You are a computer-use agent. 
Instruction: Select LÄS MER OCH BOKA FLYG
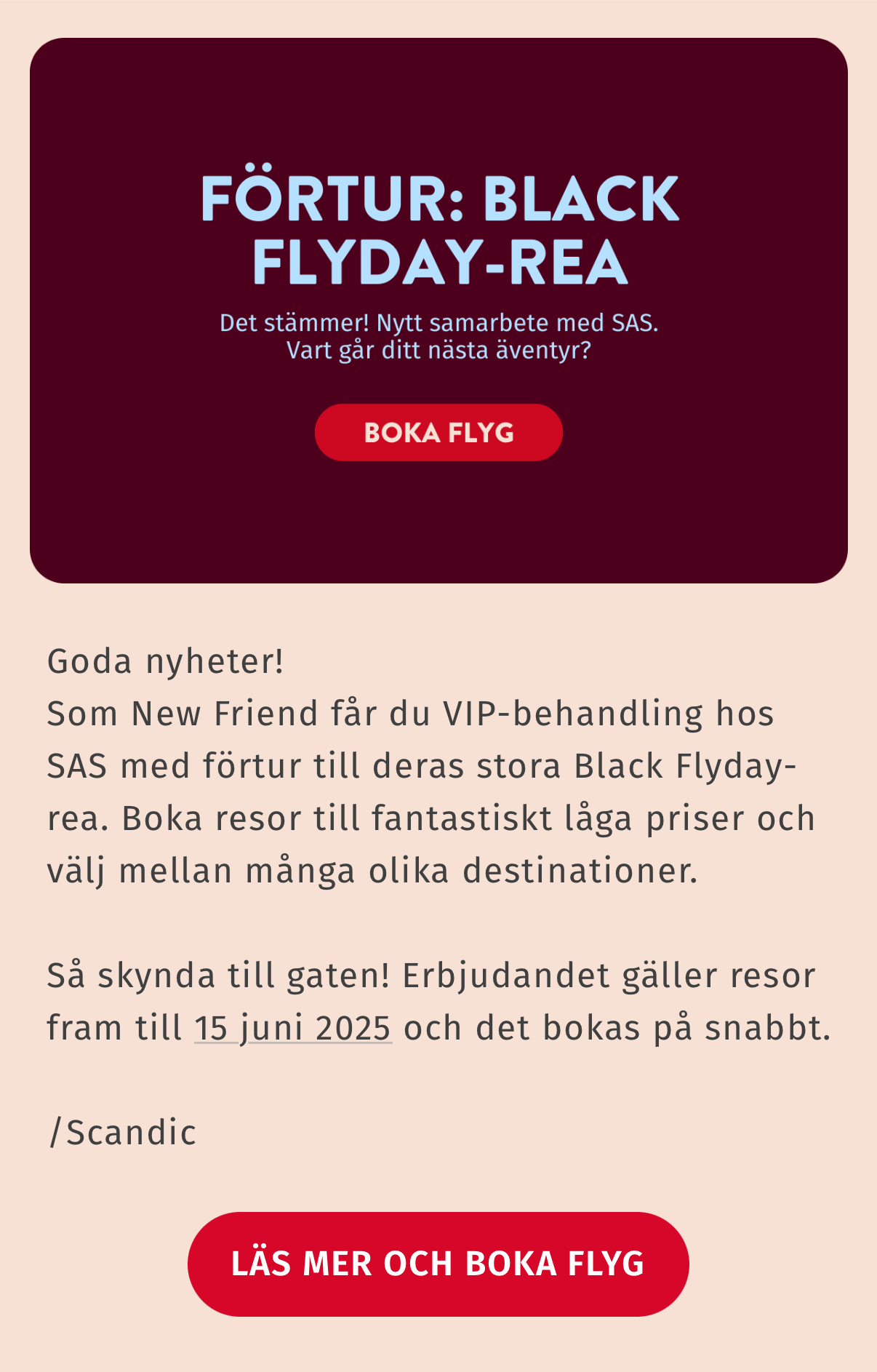438,1264
